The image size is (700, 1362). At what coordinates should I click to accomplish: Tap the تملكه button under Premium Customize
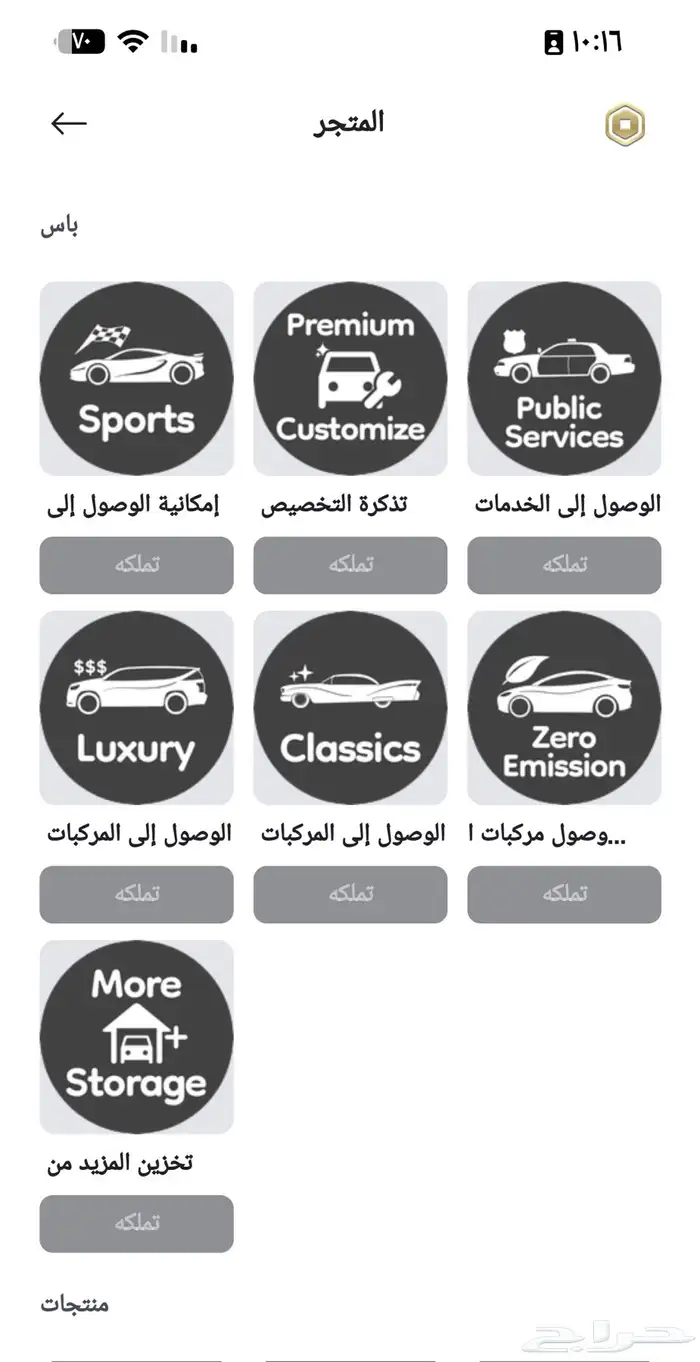(x=350, y=565)
